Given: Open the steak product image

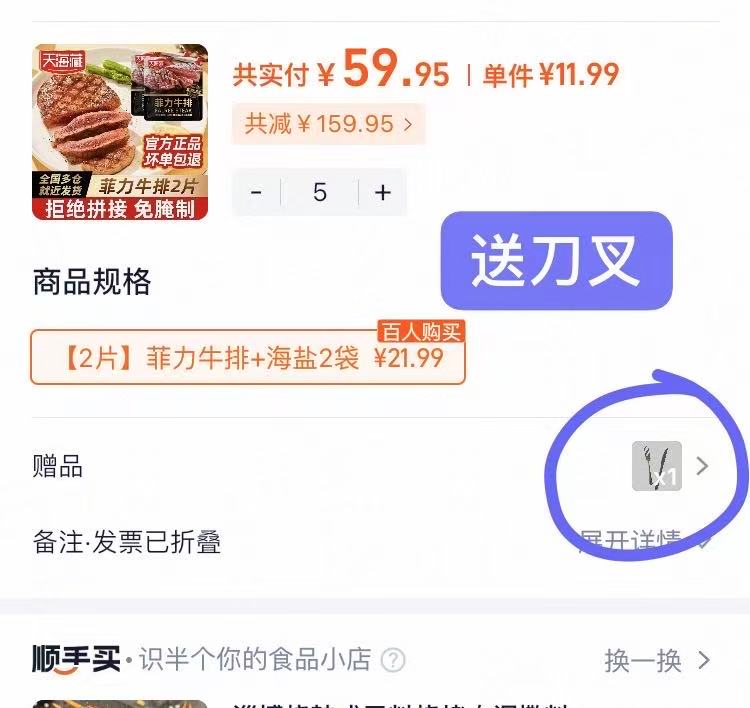Looking at the screenshot, I should (x=120, y=131).
